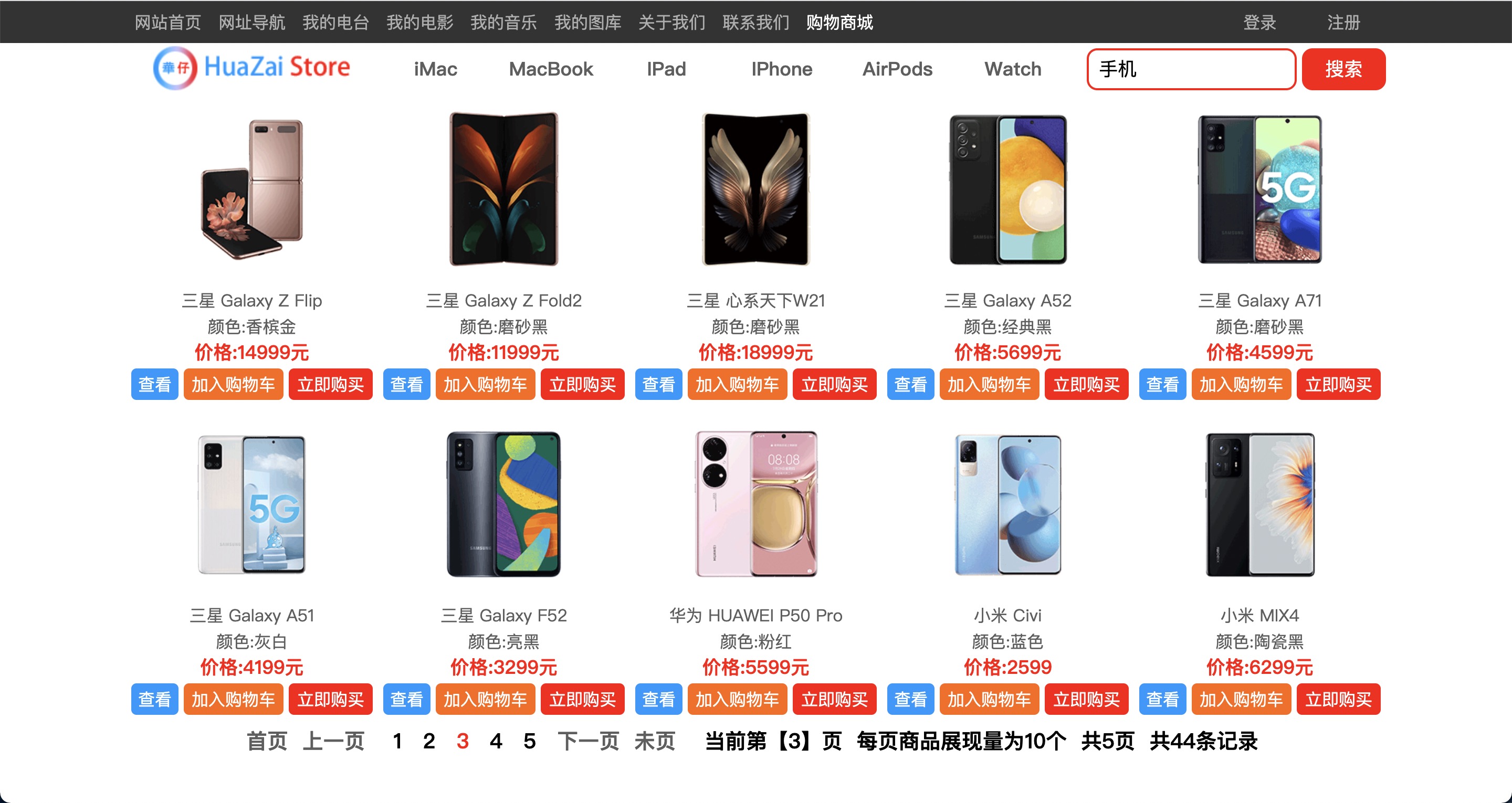Open 网站首页 in the top bar
The width and height of the screenshot is (1512, 803).
click(x=168, y=22)
